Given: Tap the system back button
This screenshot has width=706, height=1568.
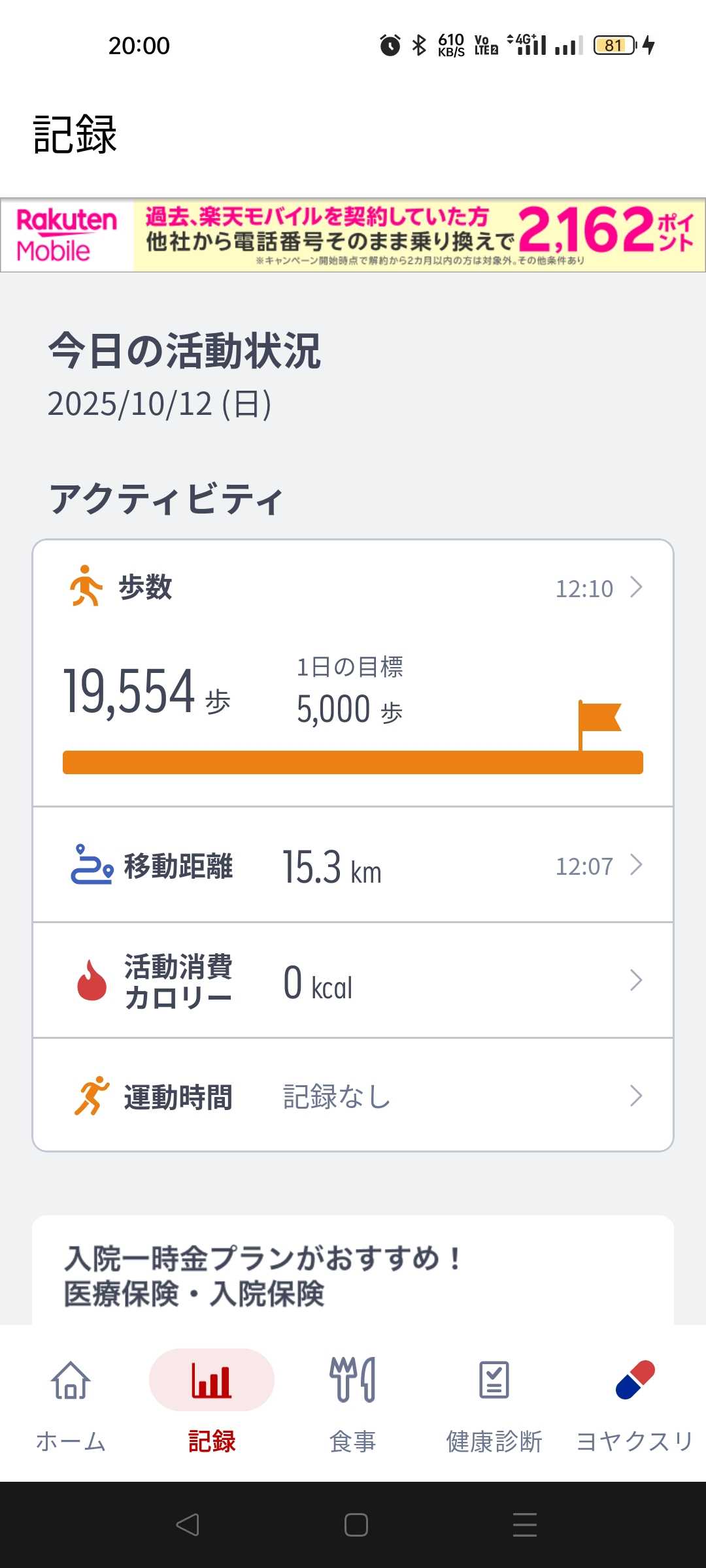Looking at the screenshot, I should [x=188, y=1525].
